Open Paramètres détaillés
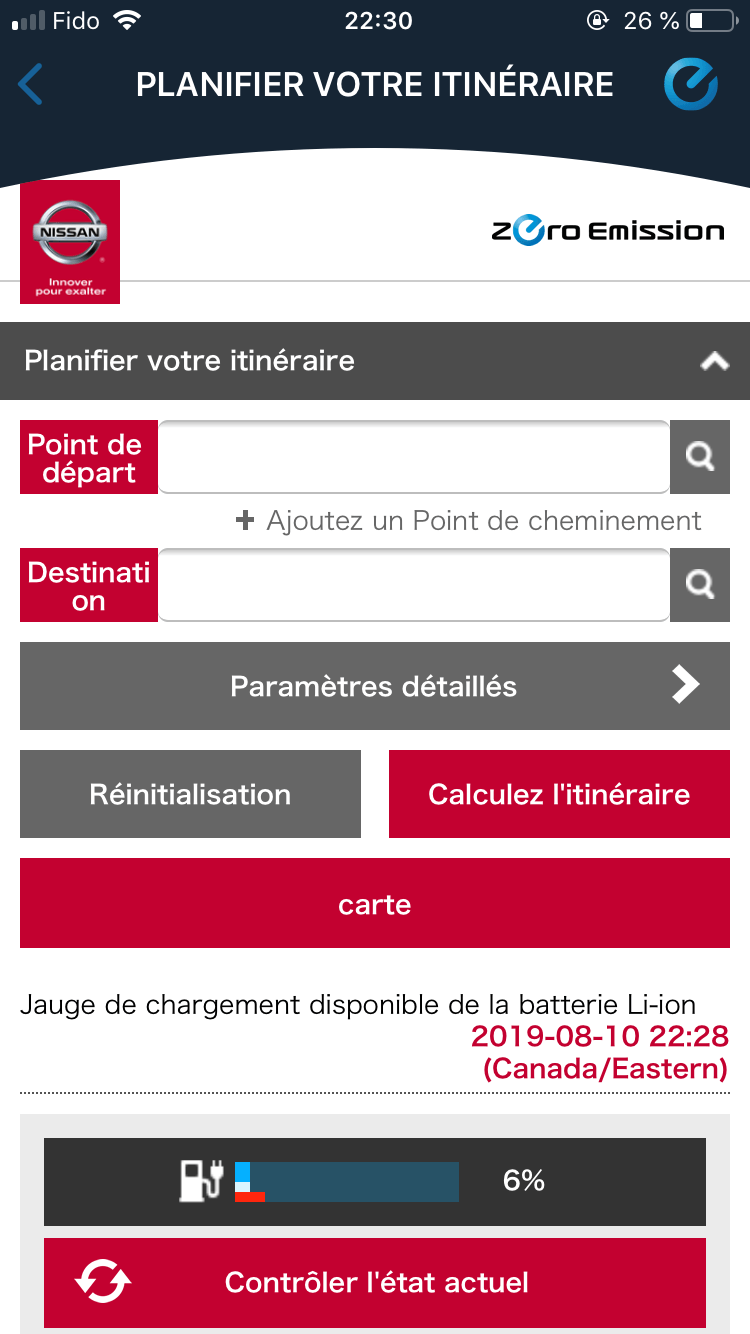This screenshot has width=750, height=1334. point(375,686)
